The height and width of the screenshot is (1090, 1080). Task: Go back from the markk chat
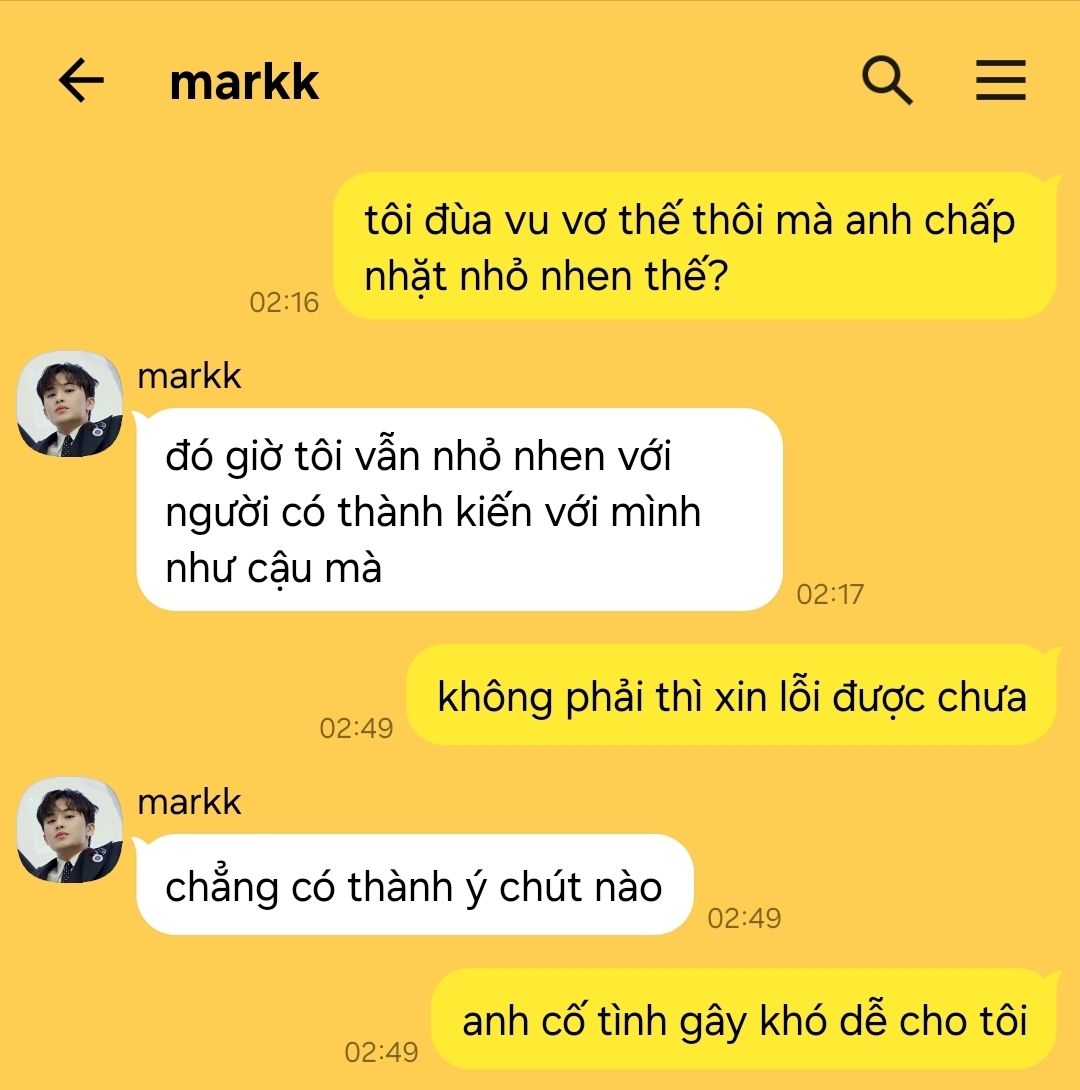[81, 81]
